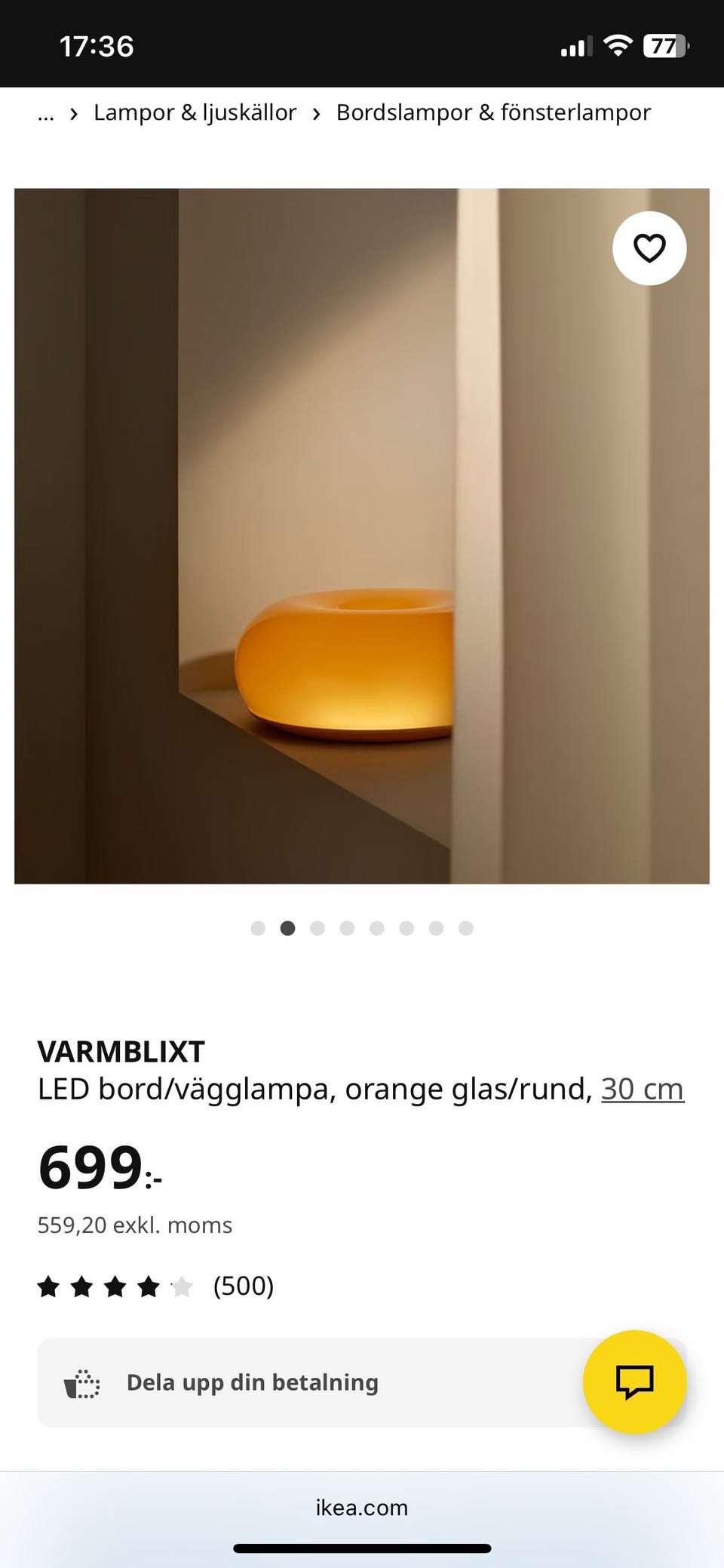Open the yellow chat bubble
Screen dimensions: 724x1568
(636, 1381)
